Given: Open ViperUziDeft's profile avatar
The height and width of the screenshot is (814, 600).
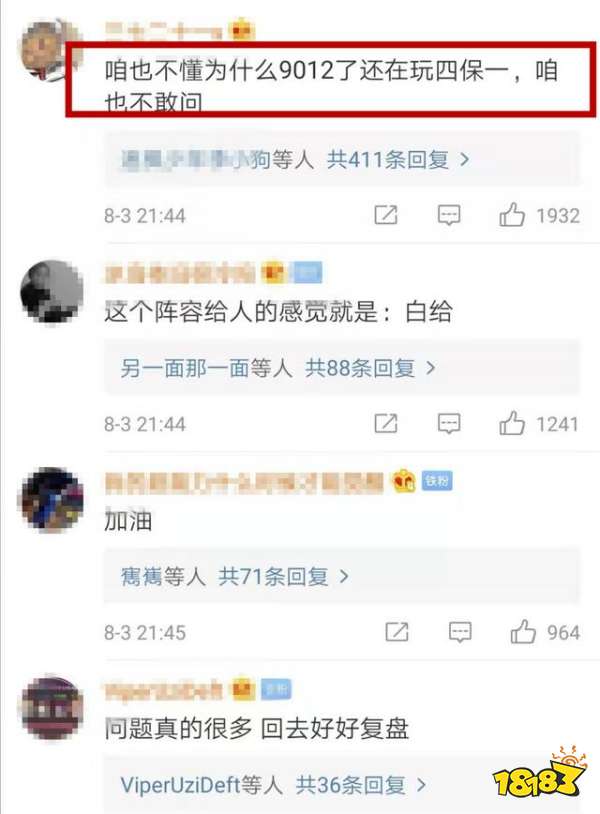Looking at the screenshot, I should (52, 707).
